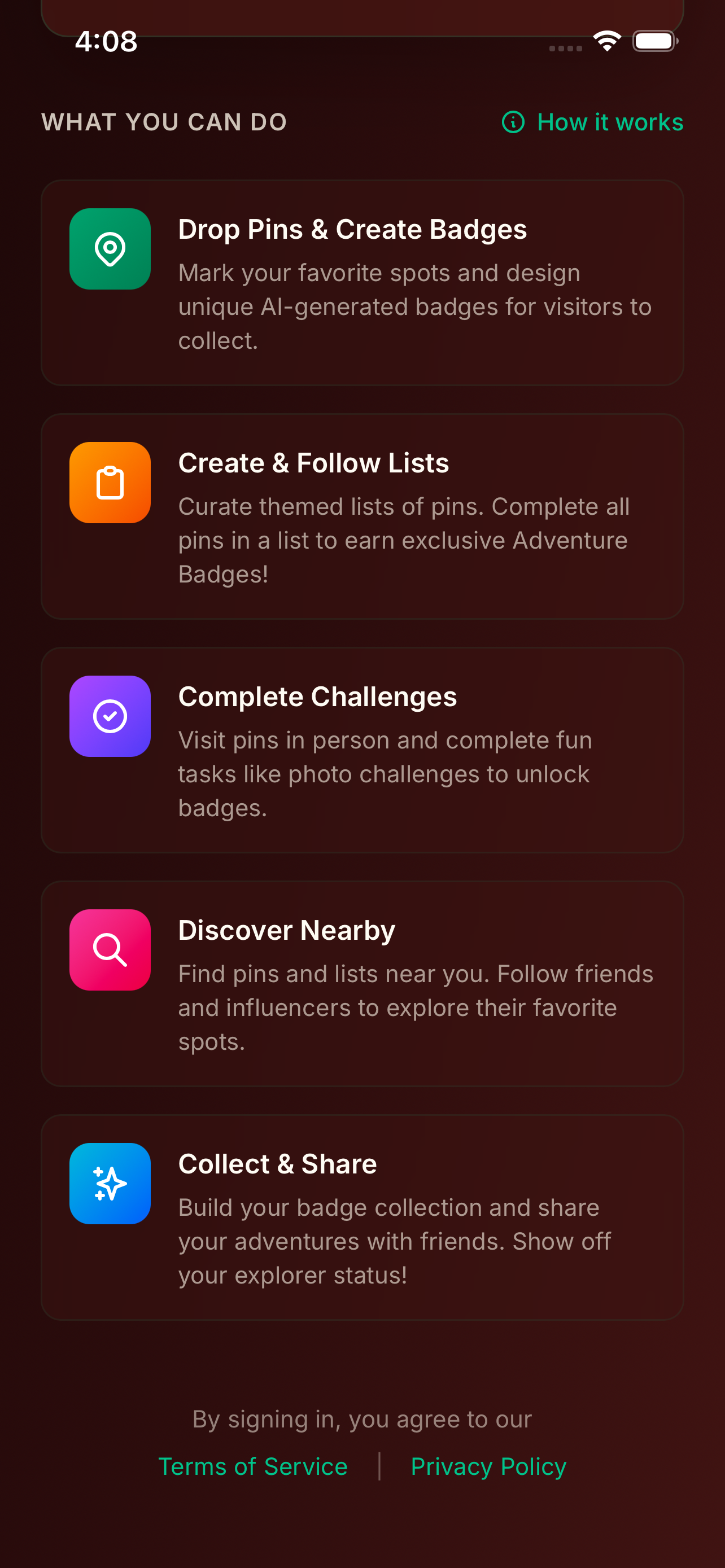Open the Terms of Service
The image size is (725, 1568).
252,1466
